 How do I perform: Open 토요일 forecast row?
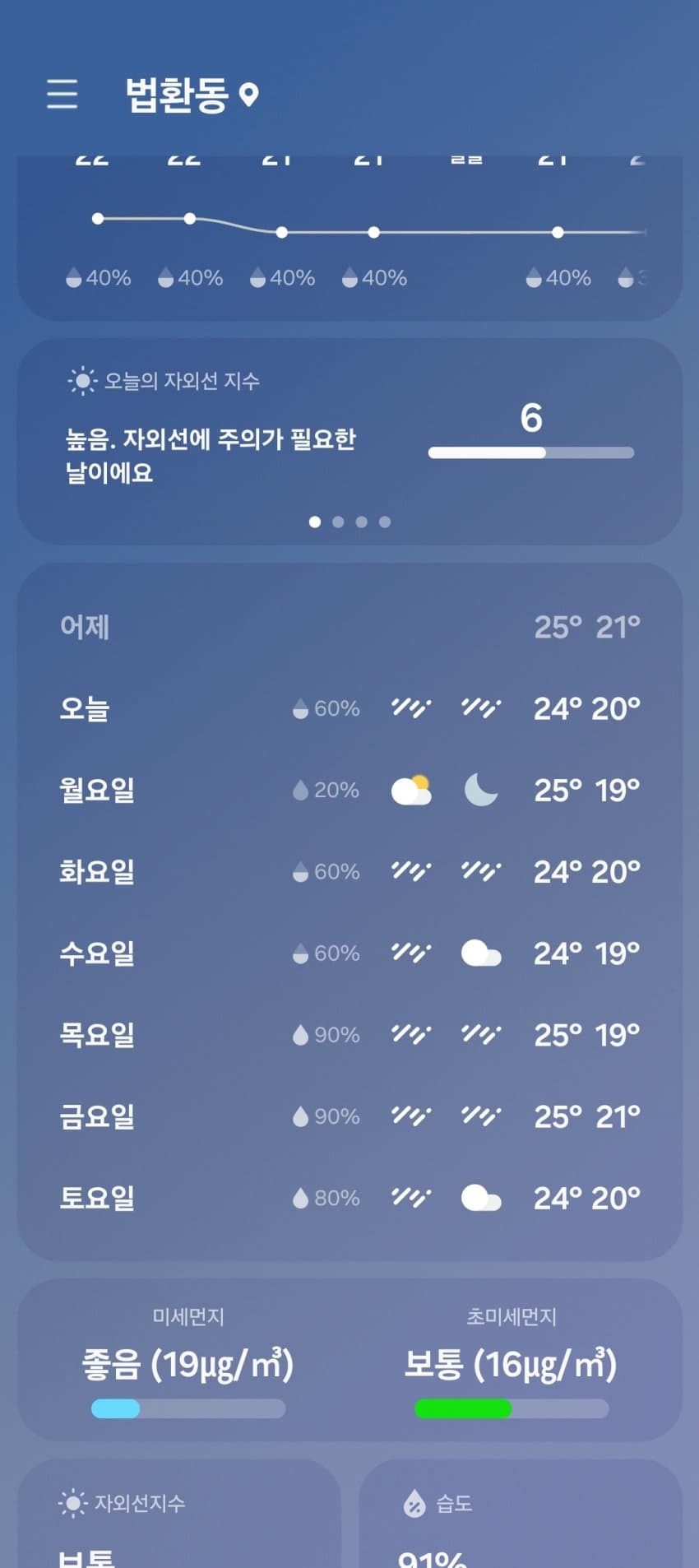(x=349, y=1198)
